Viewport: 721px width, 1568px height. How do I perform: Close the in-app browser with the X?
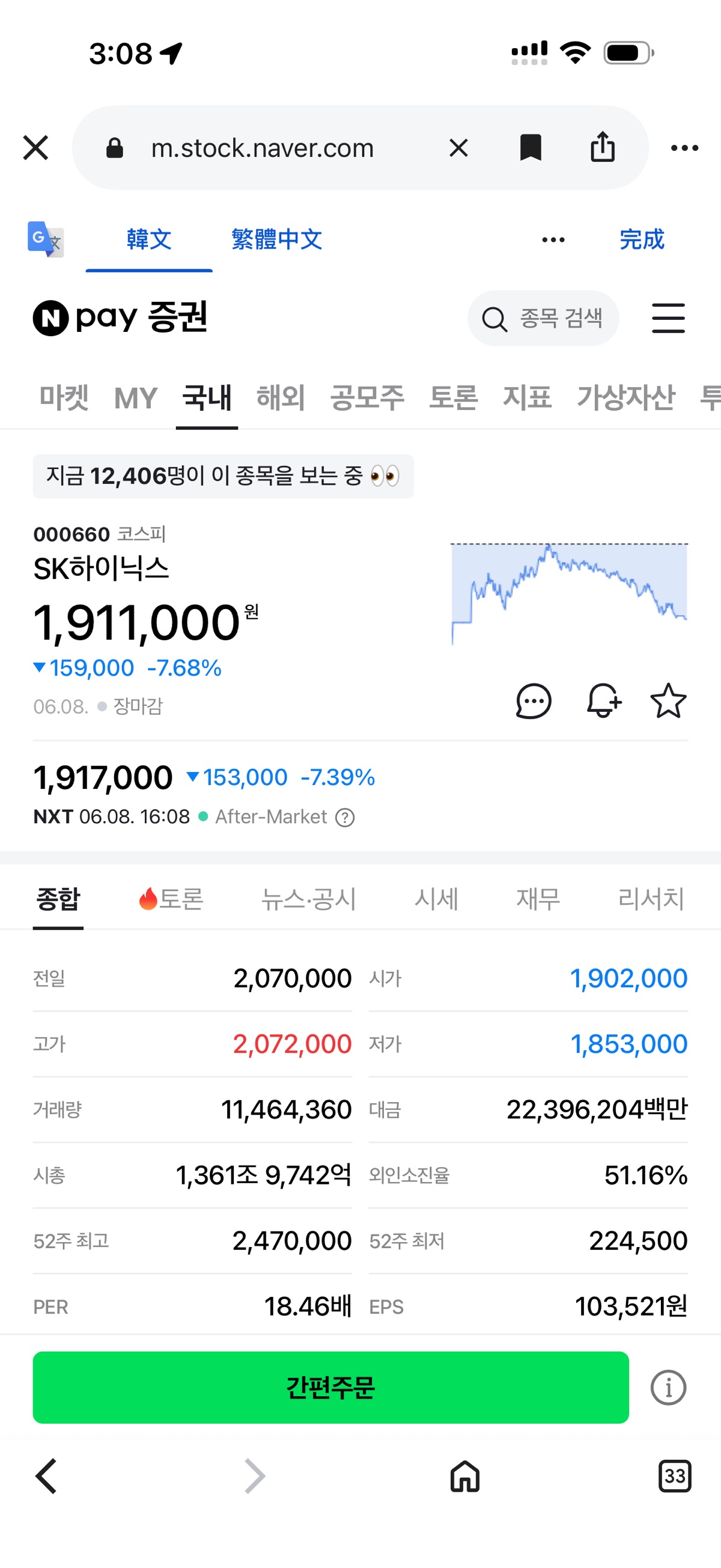click(x=35, y=148)
